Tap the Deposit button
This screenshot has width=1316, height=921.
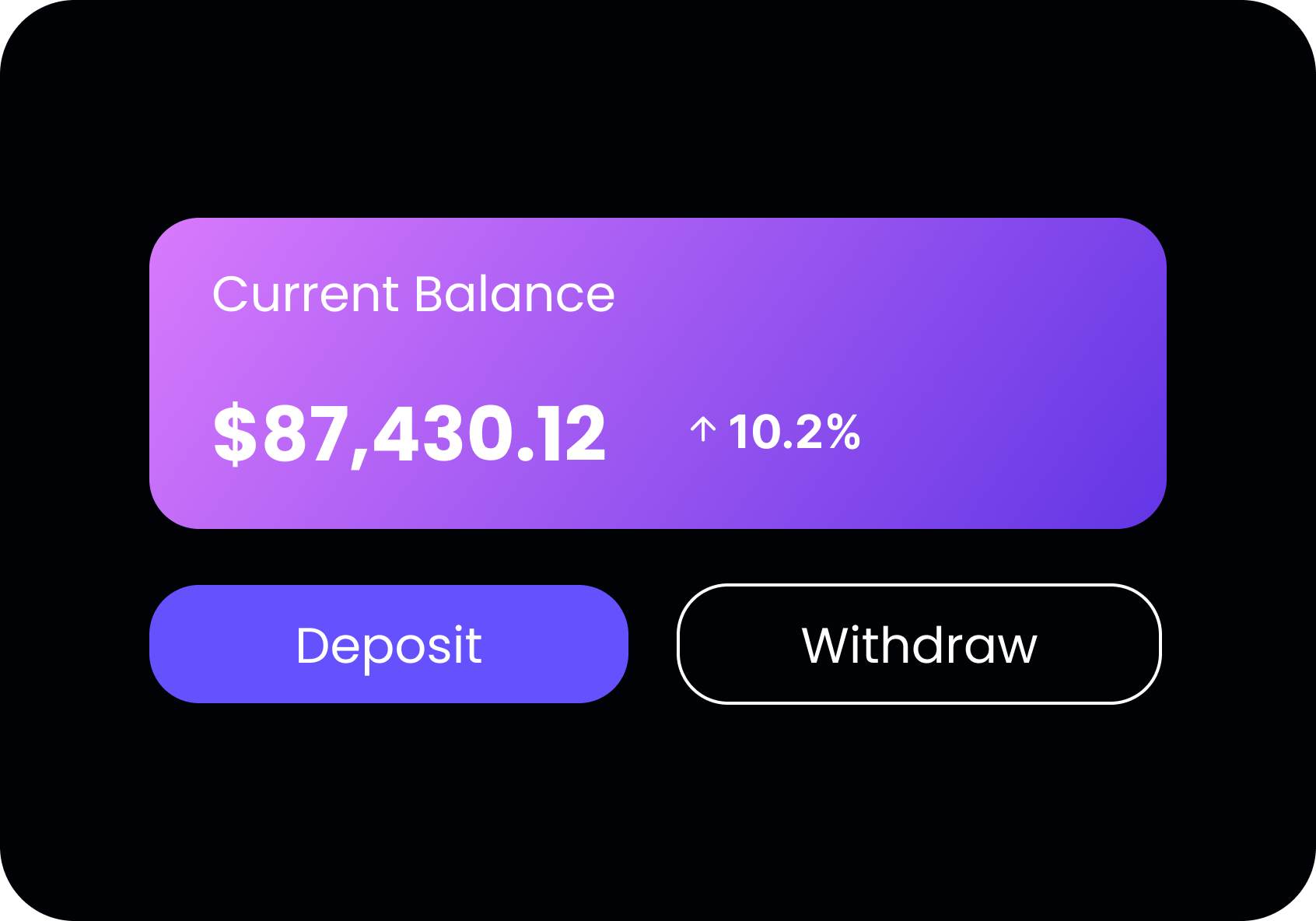pos(389,644)
